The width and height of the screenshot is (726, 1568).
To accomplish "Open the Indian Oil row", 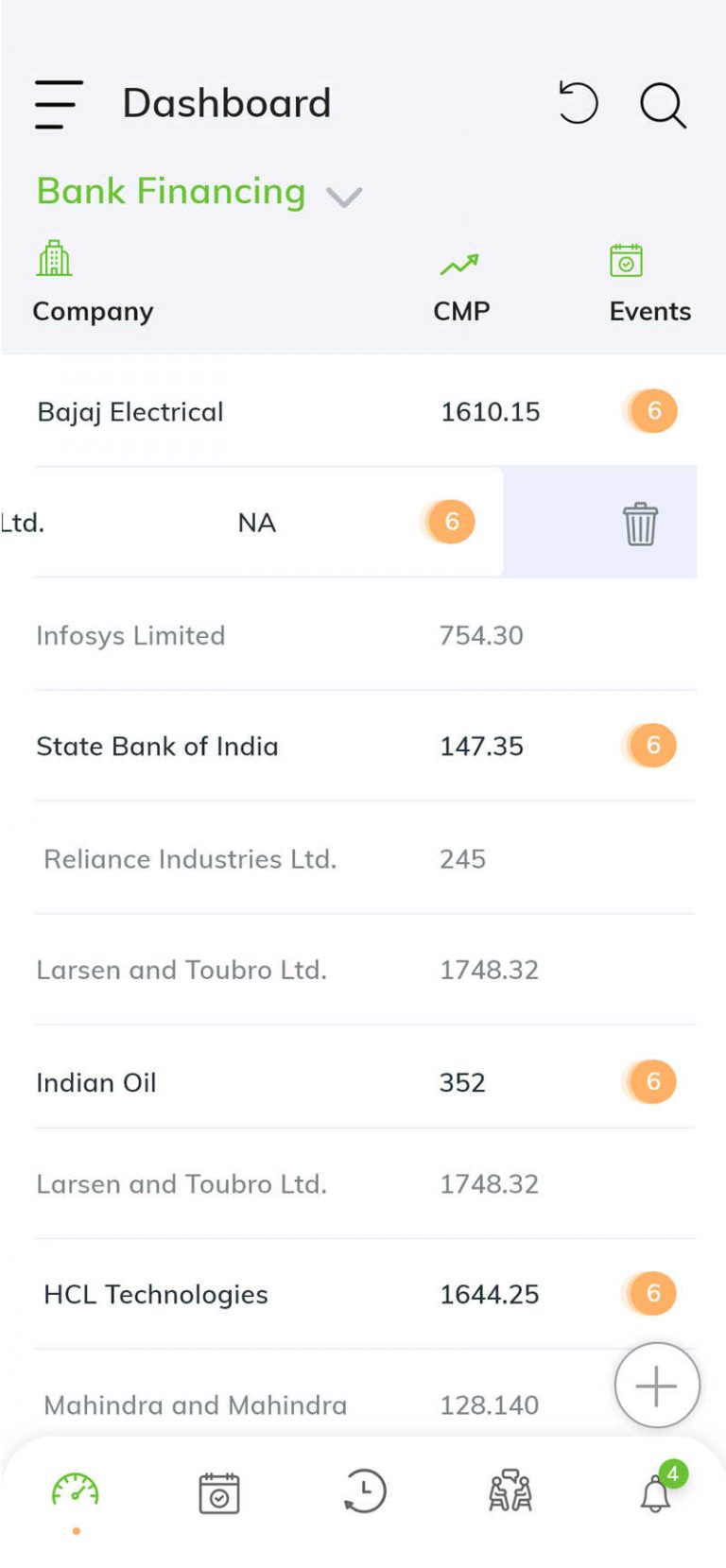I will pos(365,1081).
